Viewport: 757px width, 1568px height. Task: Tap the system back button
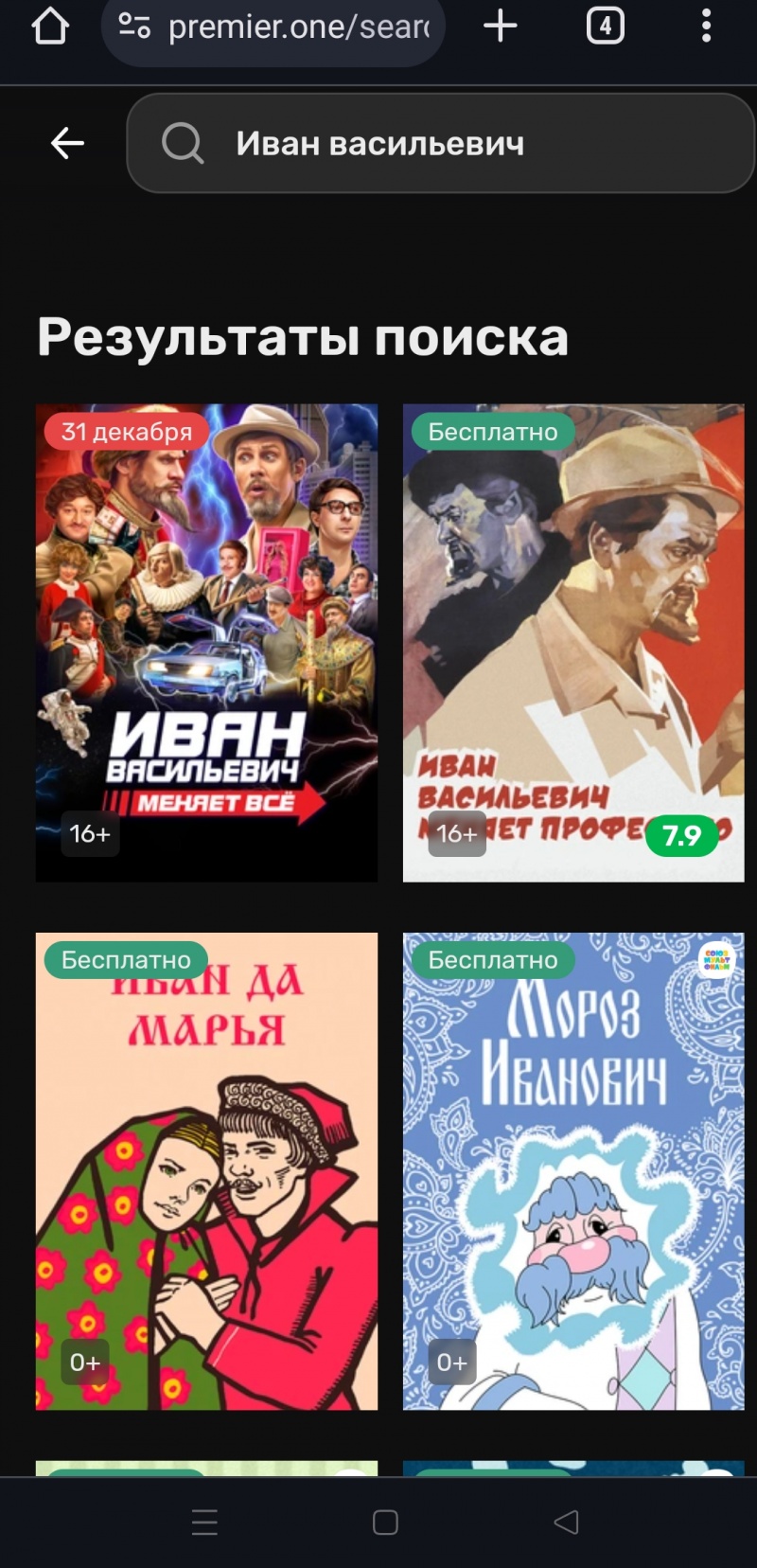pyautogui.click(x=566, y=1522)
